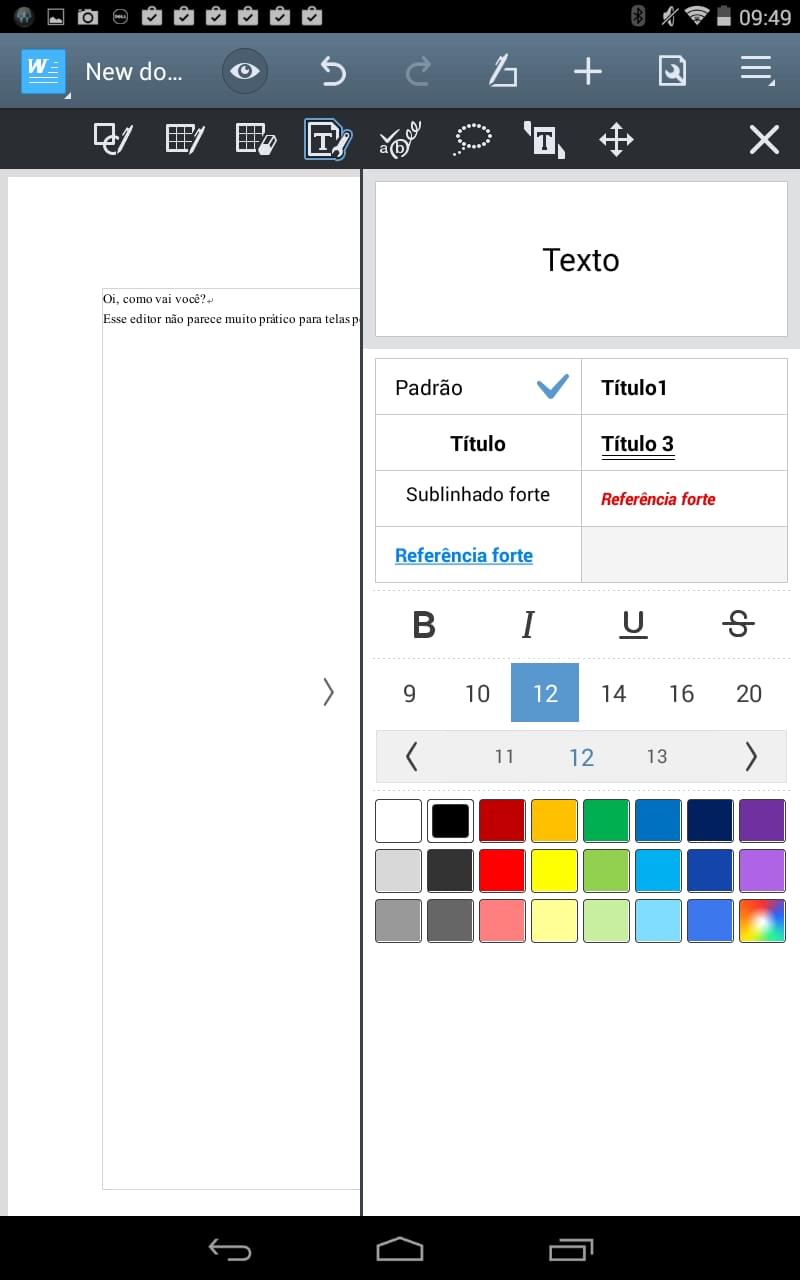
Task: Pick the purple color swatch
Action: [x=762, y=821]
